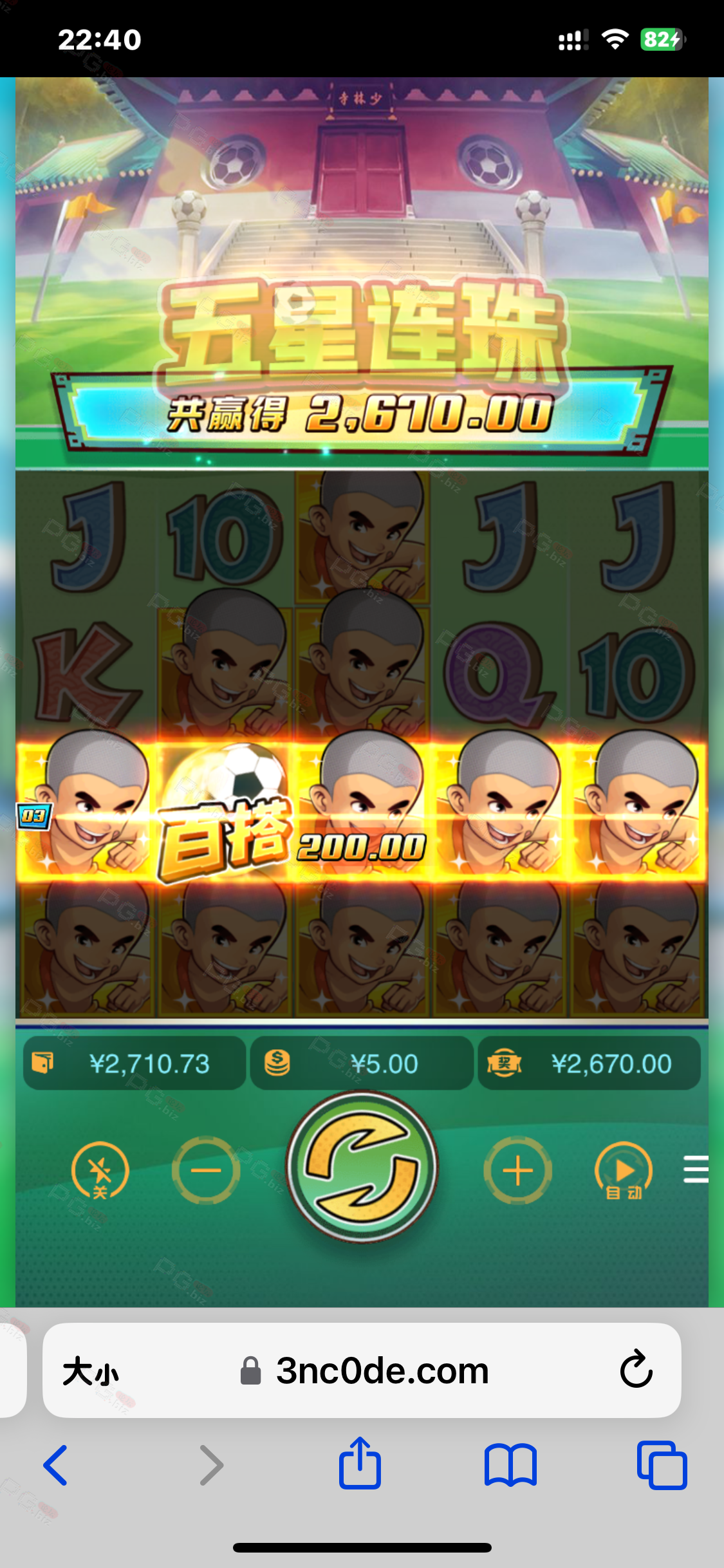724x1568 pixels.
Task: Open the wallet balance panel
Action: click(x=135, y=1063)
